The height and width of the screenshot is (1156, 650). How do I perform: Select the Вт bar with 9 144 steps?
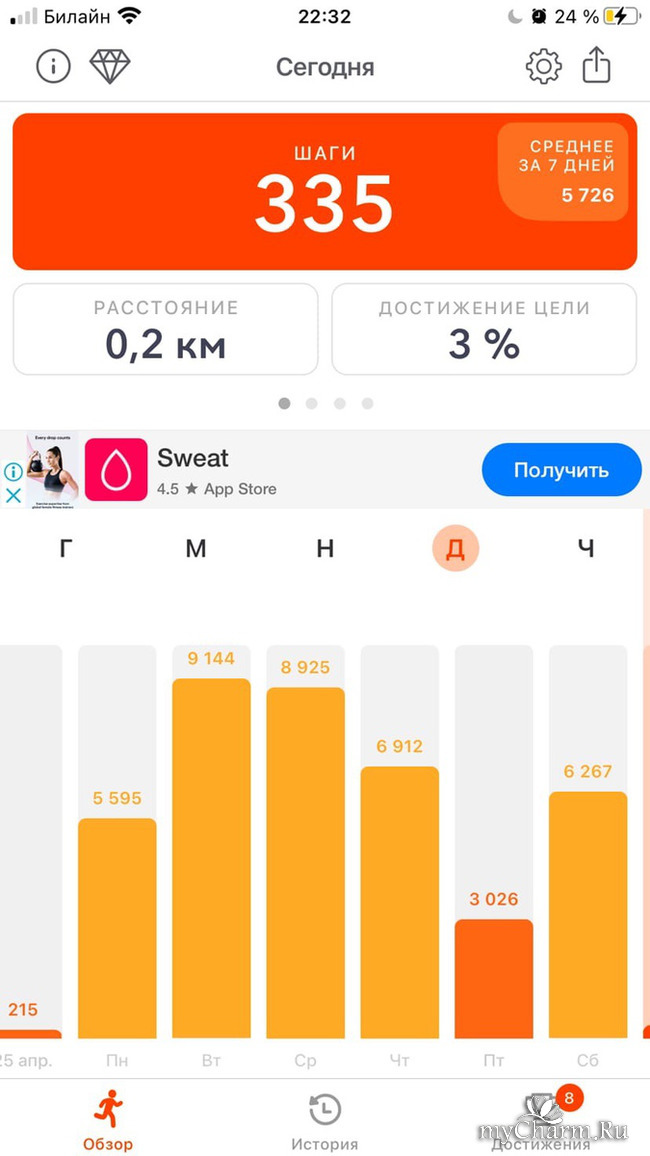[x=211, y=858]
